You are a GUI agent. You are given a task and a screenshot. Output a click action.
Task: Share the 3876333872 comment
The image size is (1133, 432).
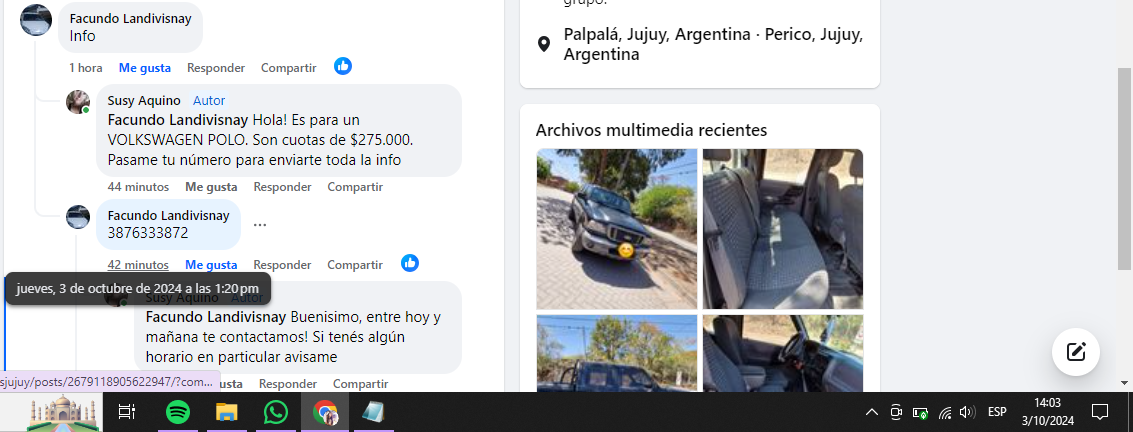tap(355, 265)
